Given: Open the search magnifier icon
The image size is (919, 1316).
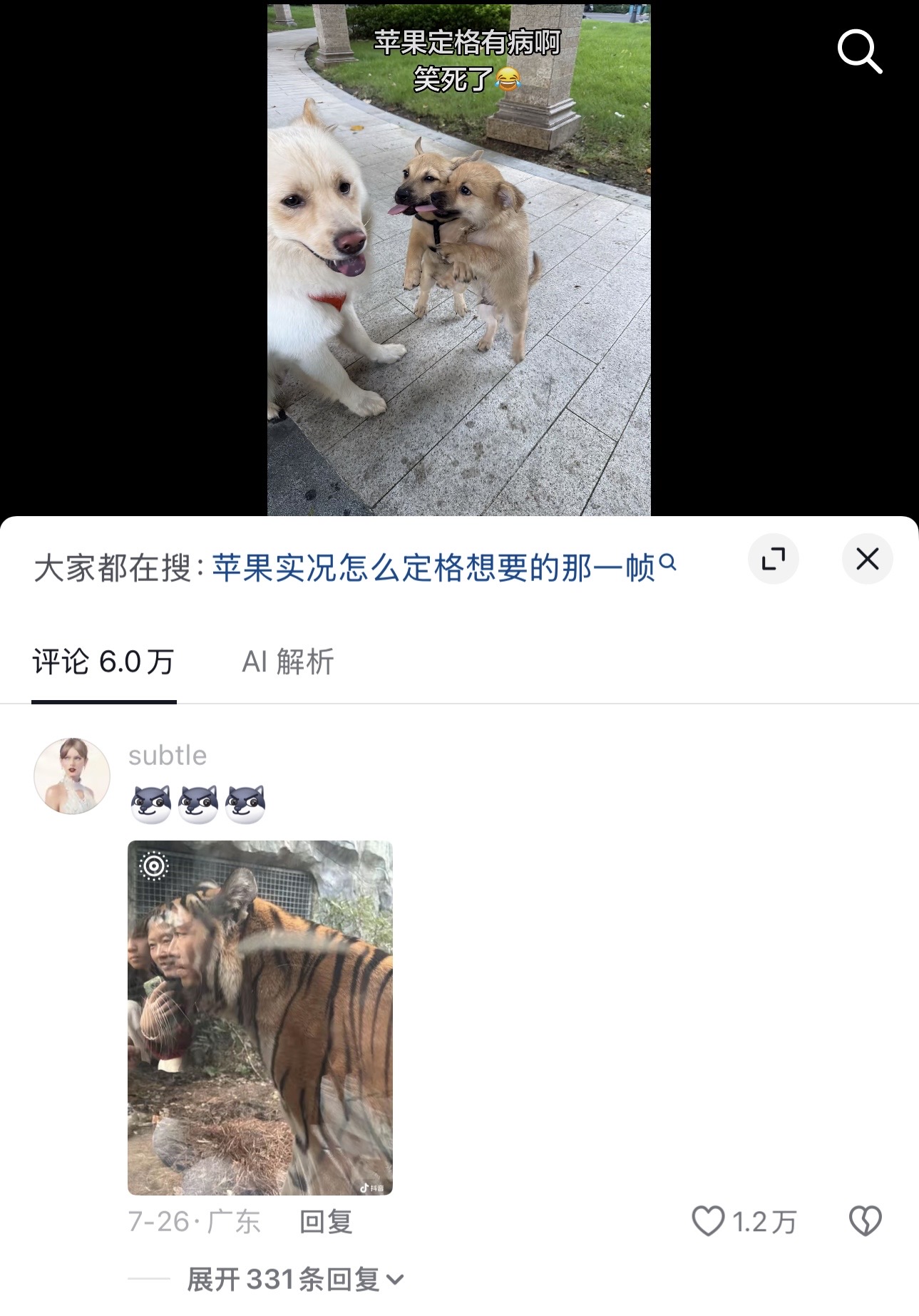Looking at the screenshot, I should coord(859,51).
